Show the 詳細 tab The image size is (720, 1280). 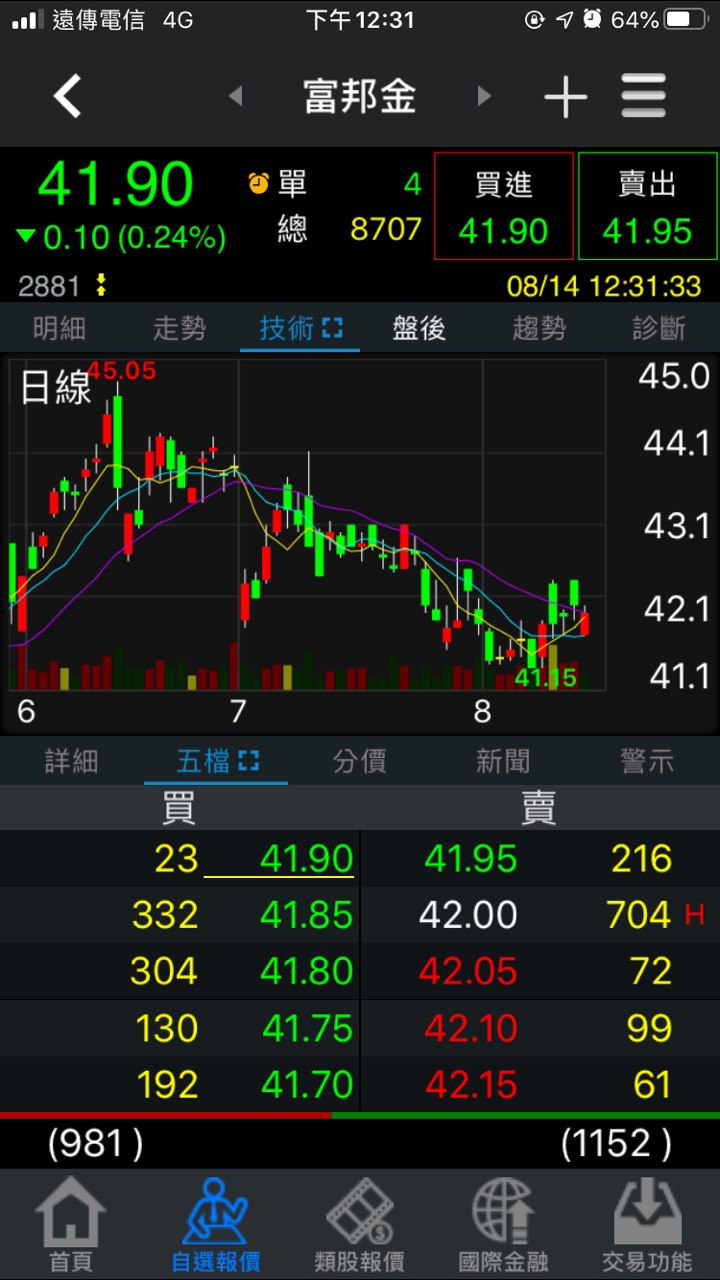point(71,762)
